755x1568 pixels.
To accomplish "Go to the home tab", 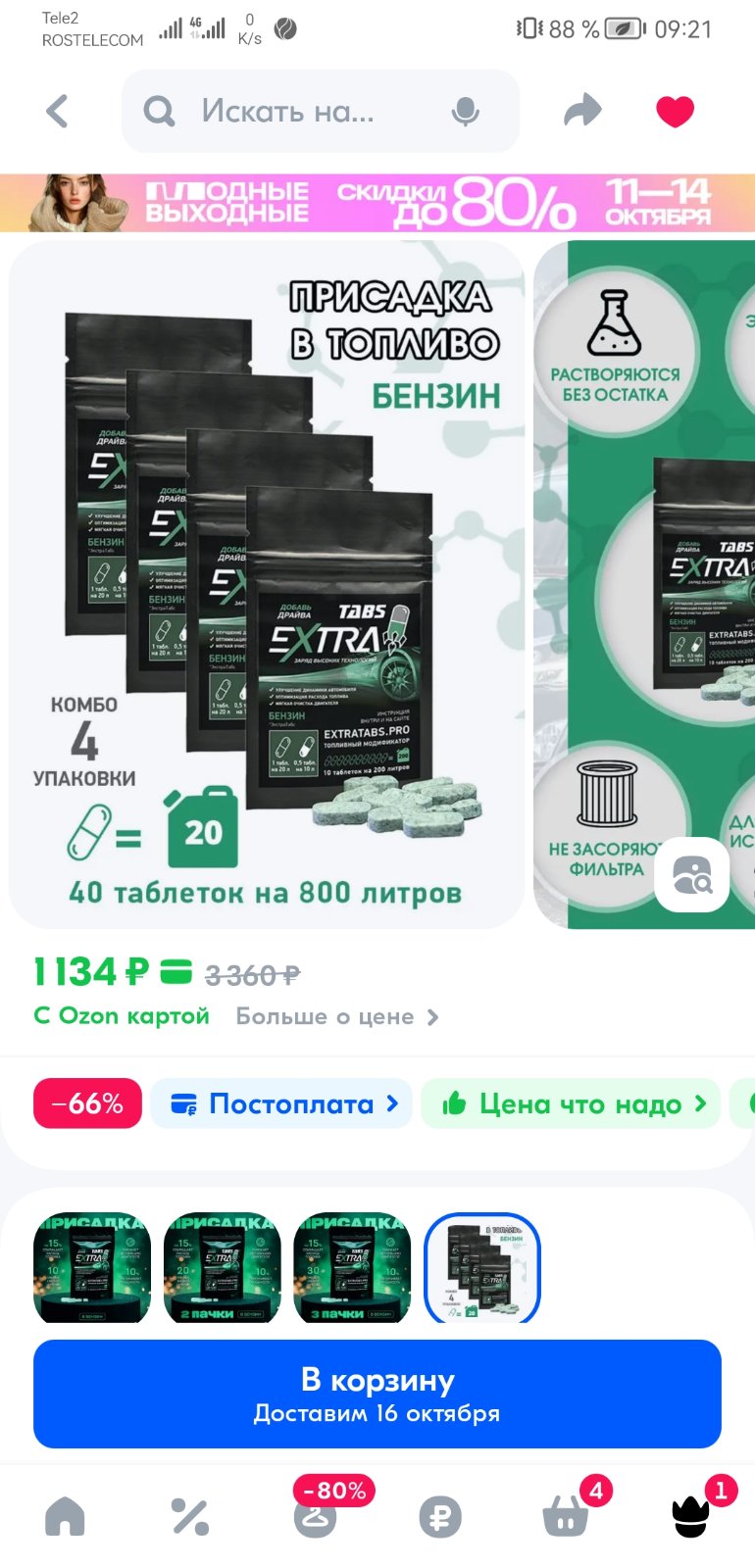I will tap(65, 1517).
